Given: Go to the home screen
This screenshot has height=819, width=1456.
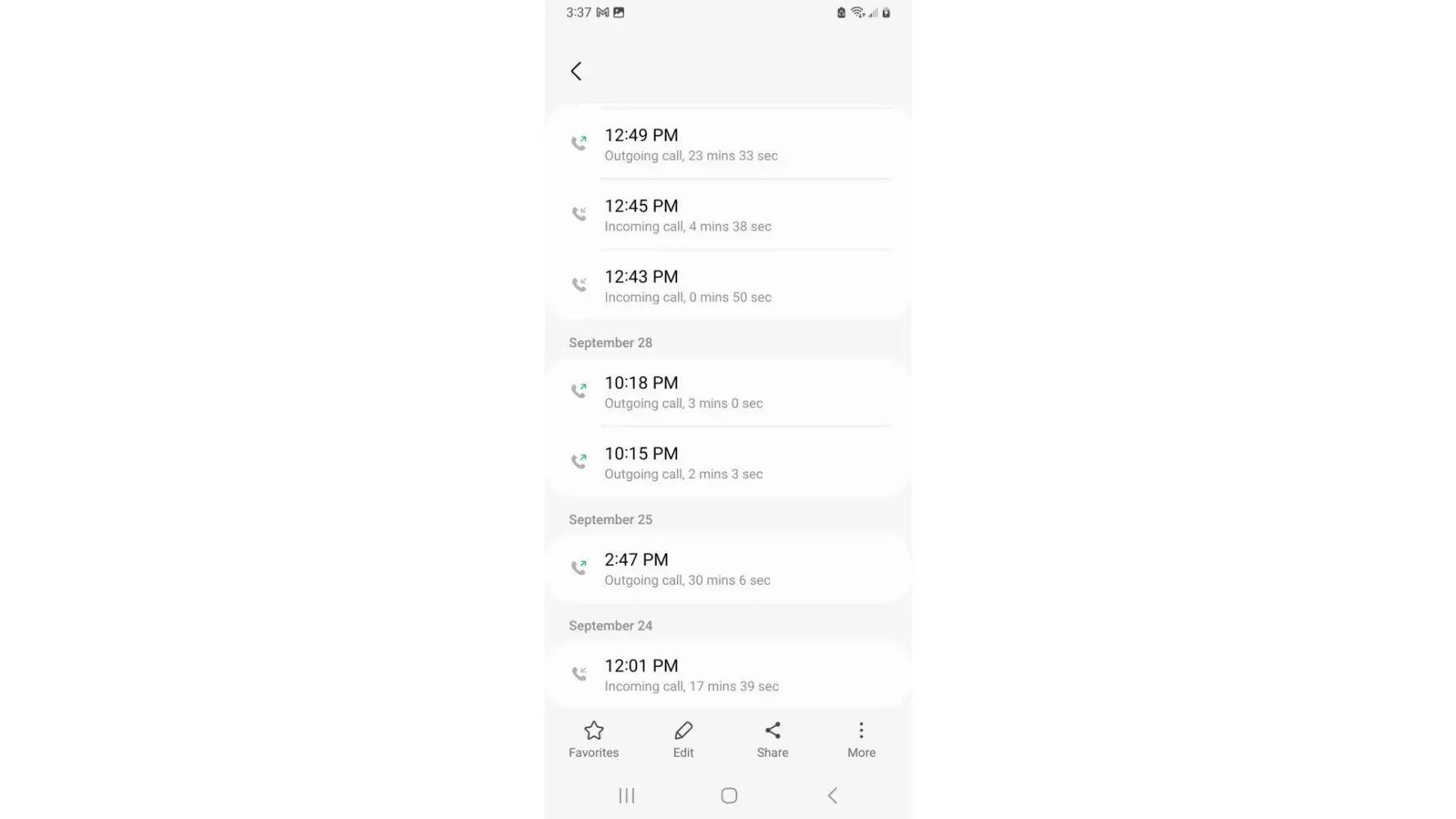Looking at the screenshot, I should pyautogui.click(x=729, y=795).
